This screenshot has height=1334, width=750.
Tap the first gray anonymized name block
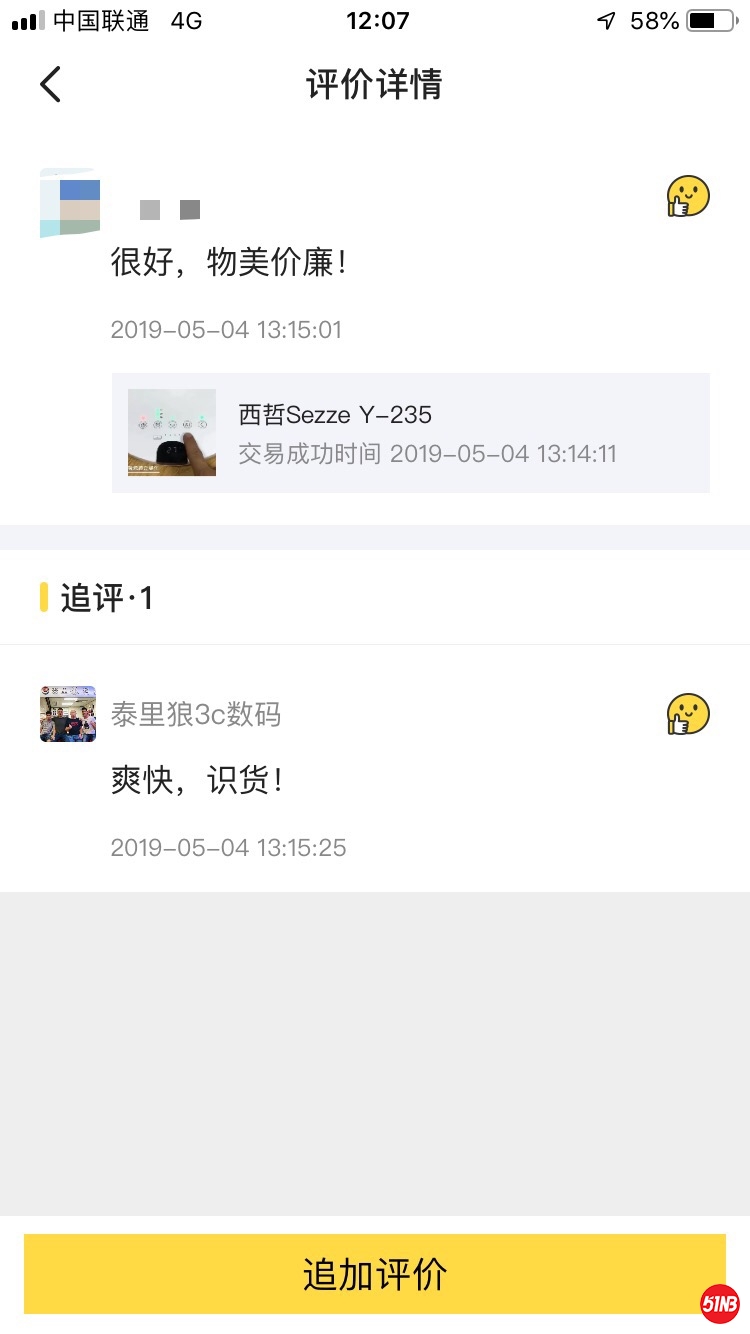tap(149, 210)
